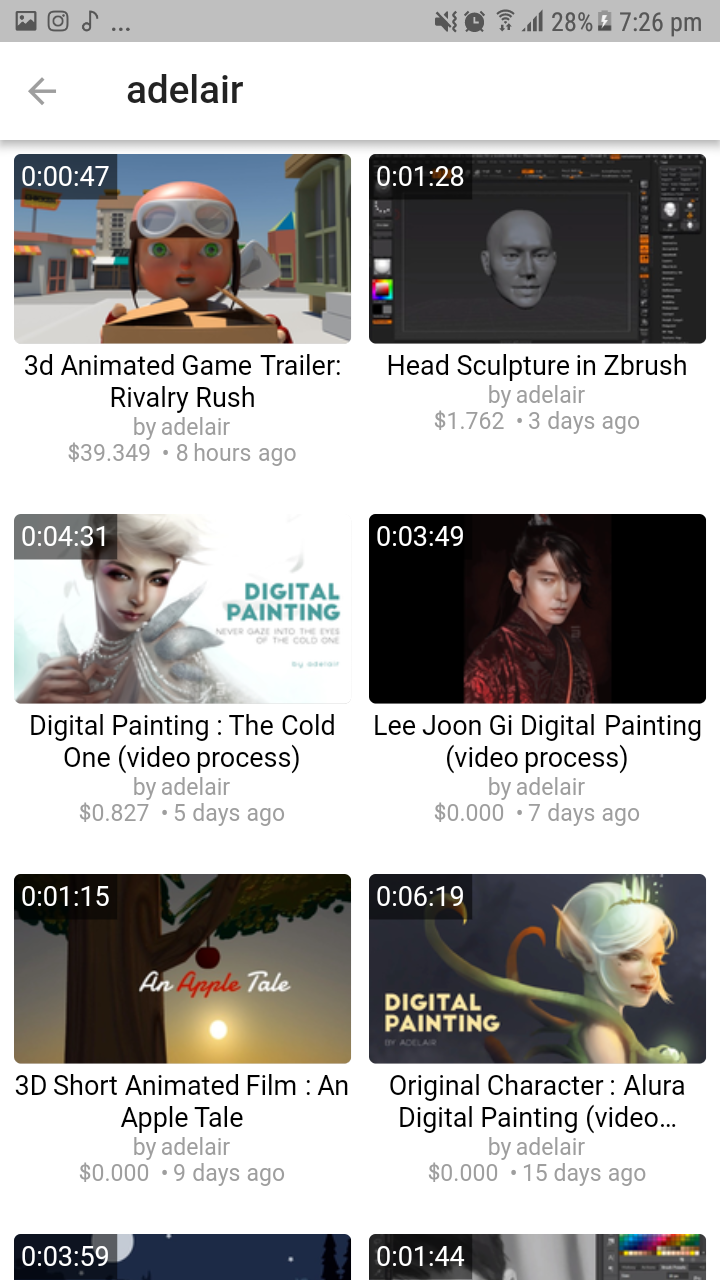Go back using the arrow icon

pos(42,91)
